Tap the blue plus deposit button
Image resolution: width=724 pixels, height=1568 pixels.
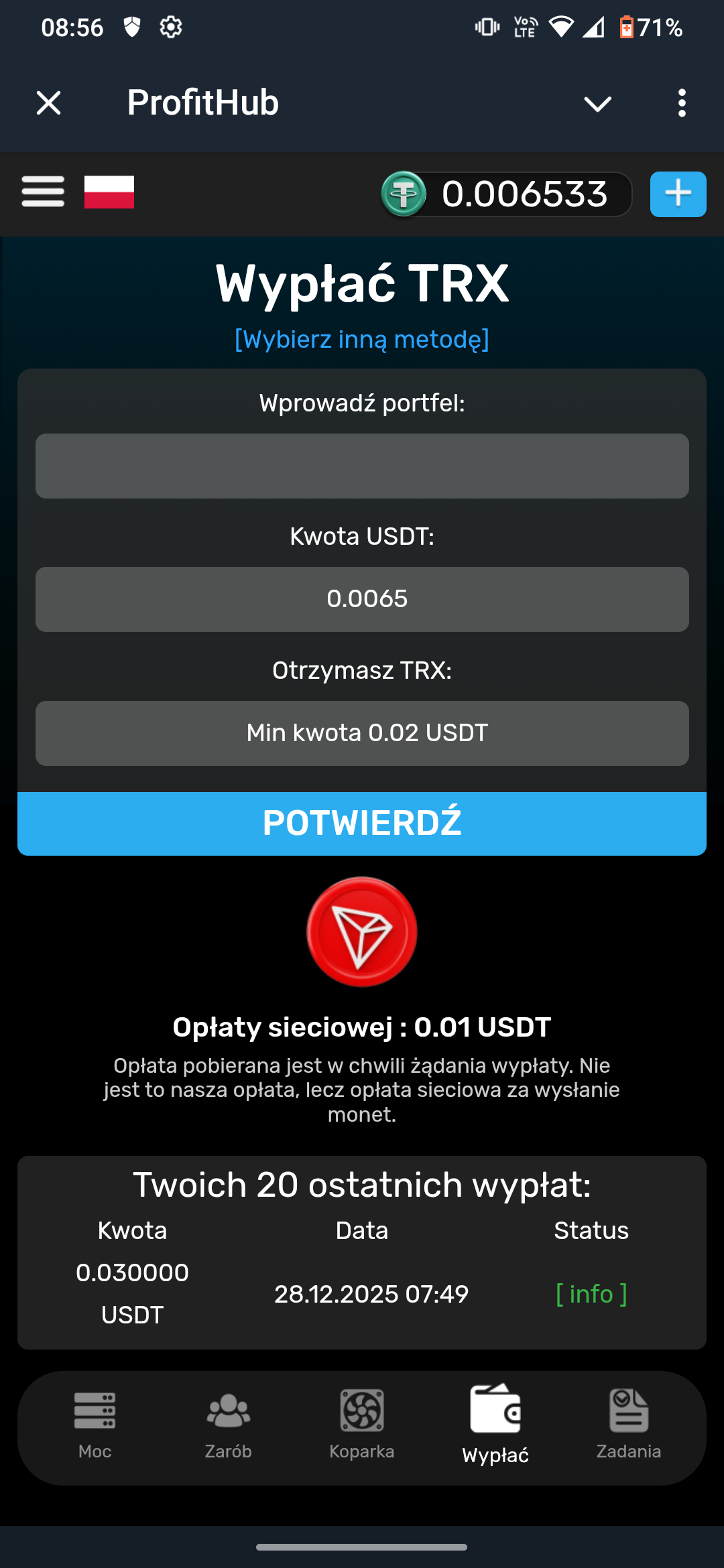coord(678,194)
